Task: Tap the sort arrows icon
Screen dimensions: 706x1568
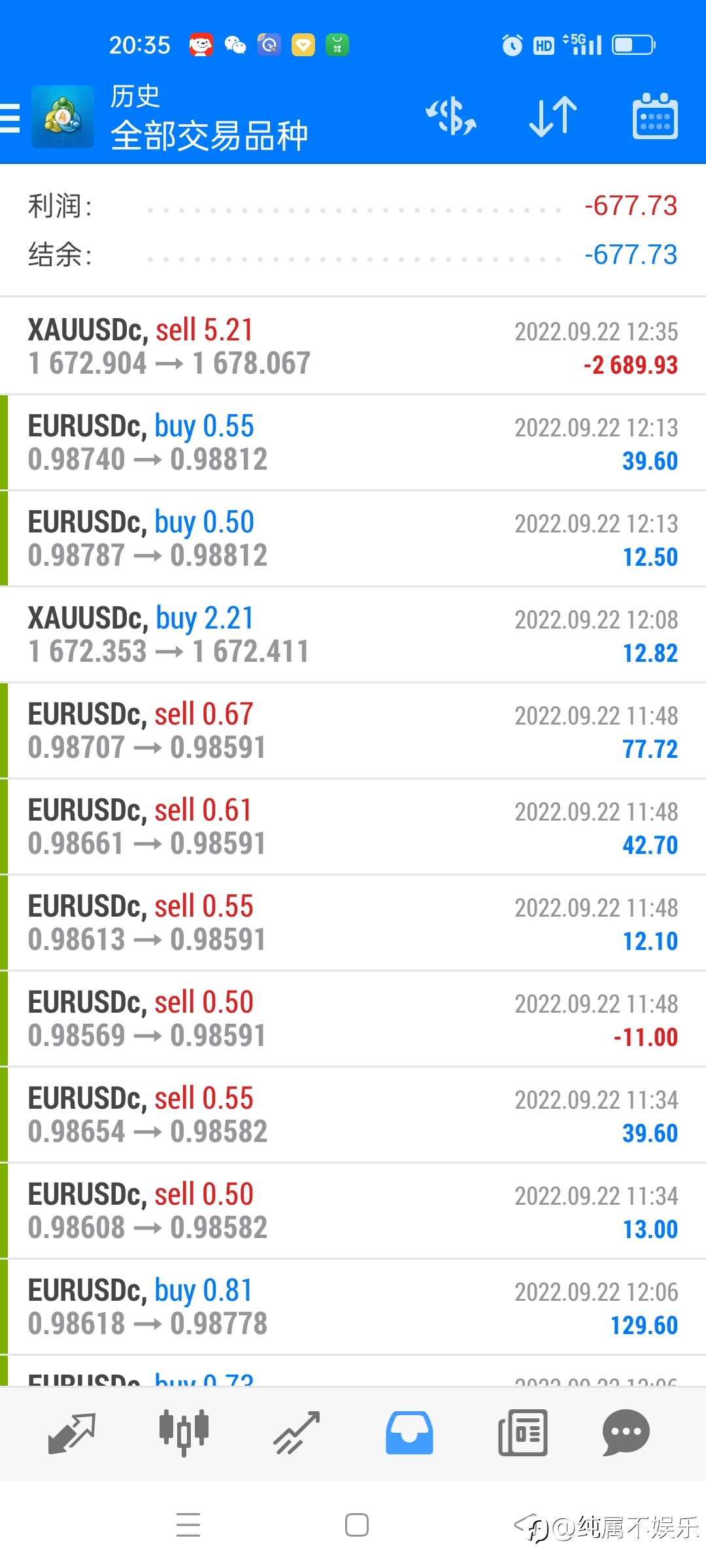Action: tap(553, 116)
